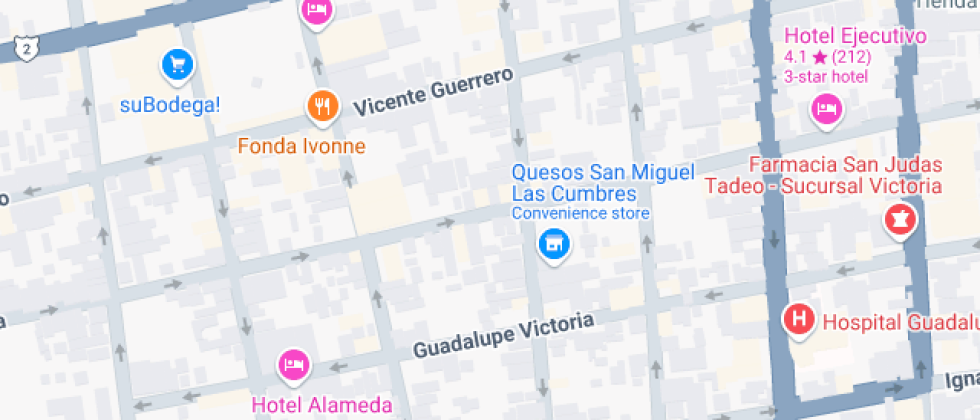Open the Hospital Guadalupe marker
This screenshot has height=420, width=980.
(799, 320)
